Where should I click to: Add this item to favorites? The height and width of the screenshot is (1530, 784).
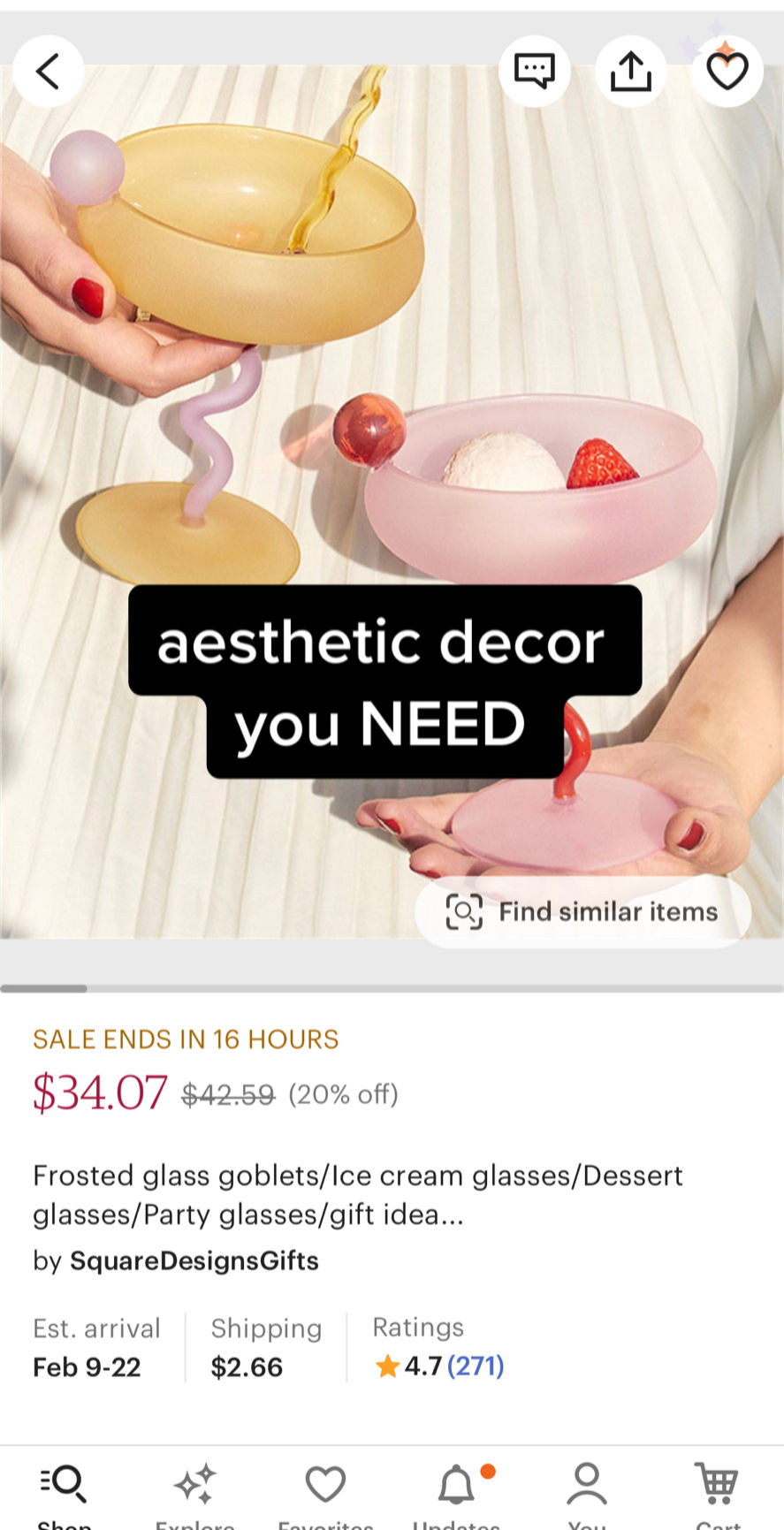pos(727,72)
